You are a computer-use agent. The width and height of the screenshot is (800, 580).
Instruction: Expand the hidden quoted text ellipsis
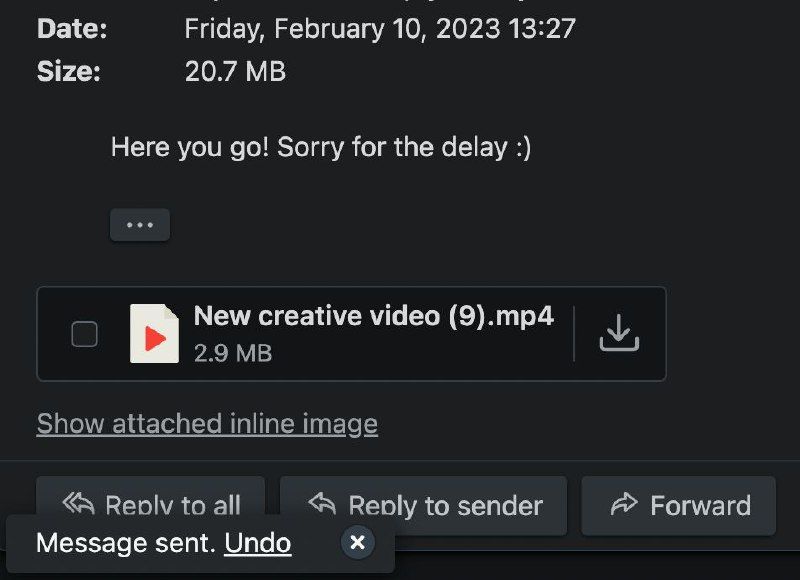(x=140, y=225)
